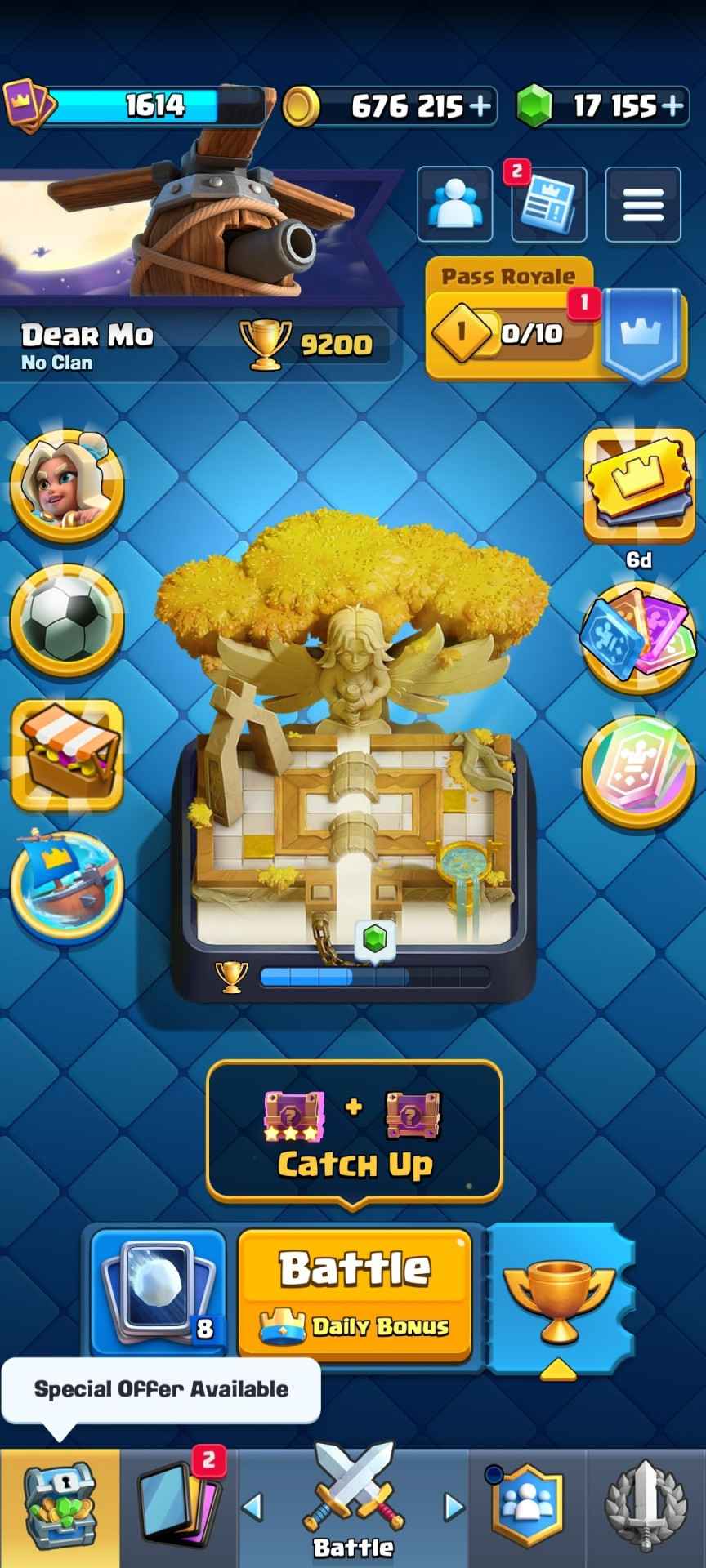Open the hamburger menu
Screen dimensions: 706x1568
643,204
